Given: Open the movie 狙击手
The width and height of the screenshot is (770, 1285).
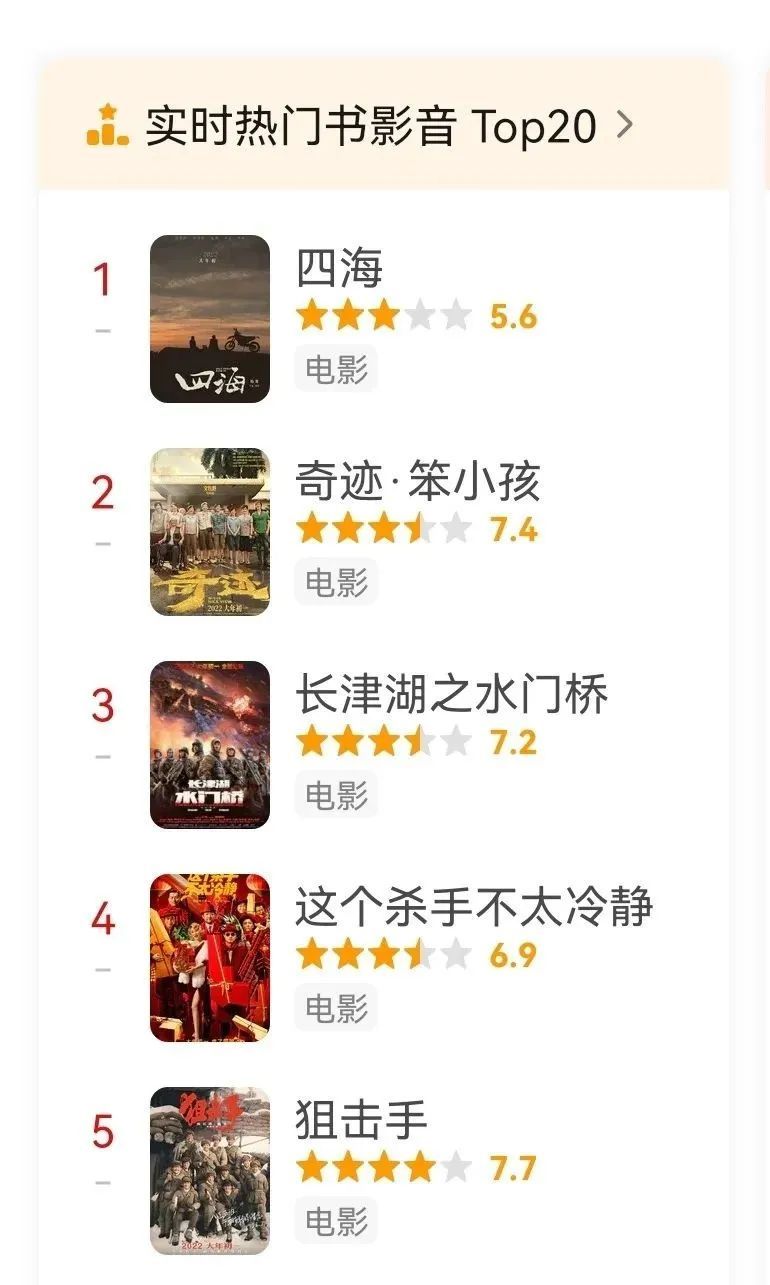Looking at the screenshot, I should coord(361,1121).
